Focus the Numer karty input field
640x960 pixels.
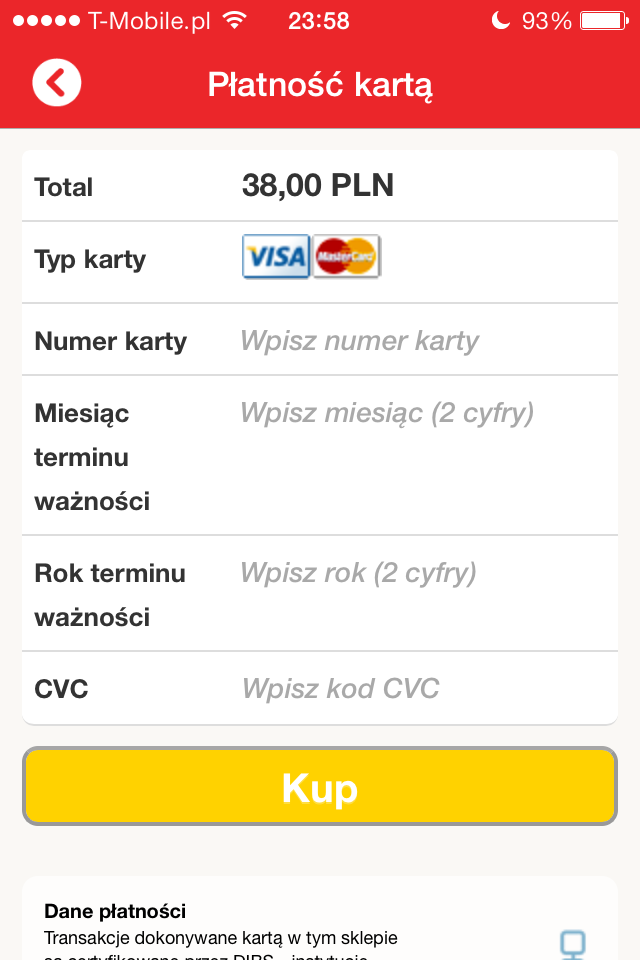tap(420, 341)
